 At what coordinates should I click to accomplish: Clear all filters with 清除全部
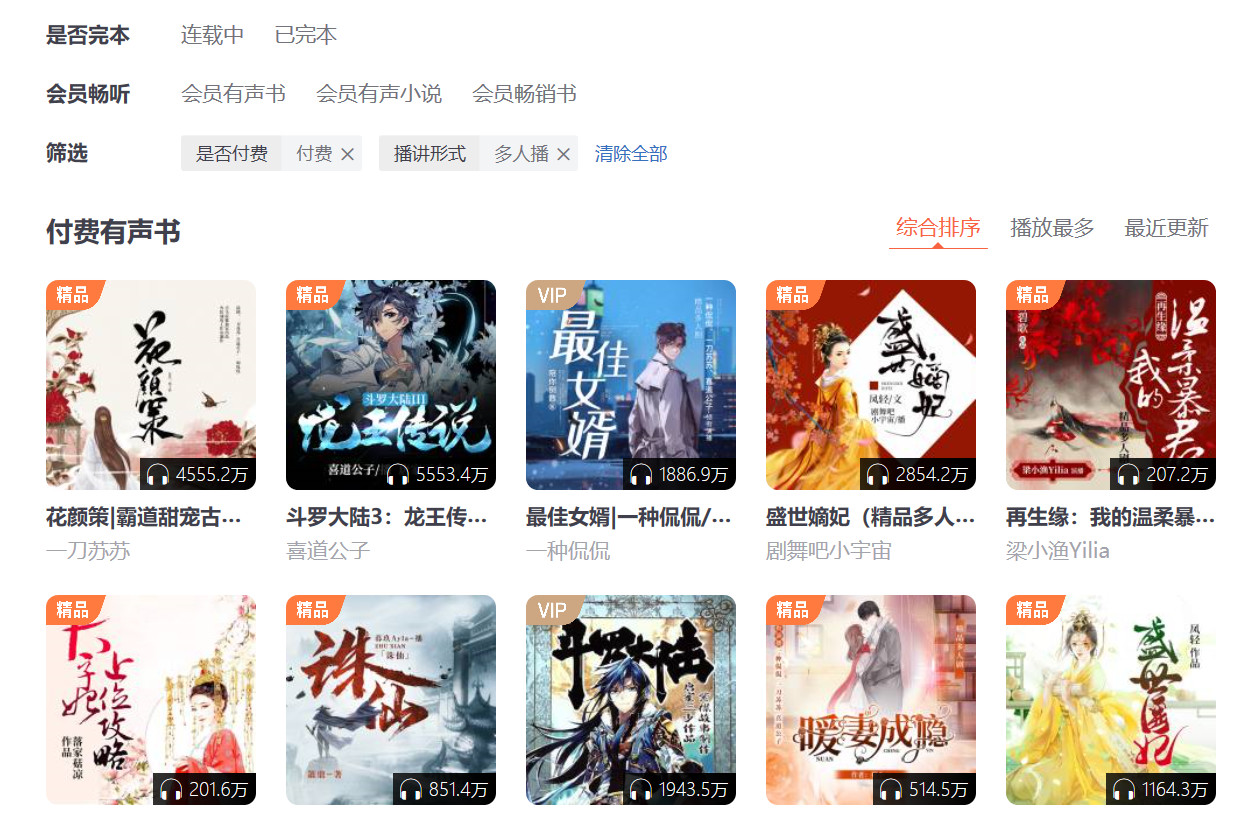point(631,154)
